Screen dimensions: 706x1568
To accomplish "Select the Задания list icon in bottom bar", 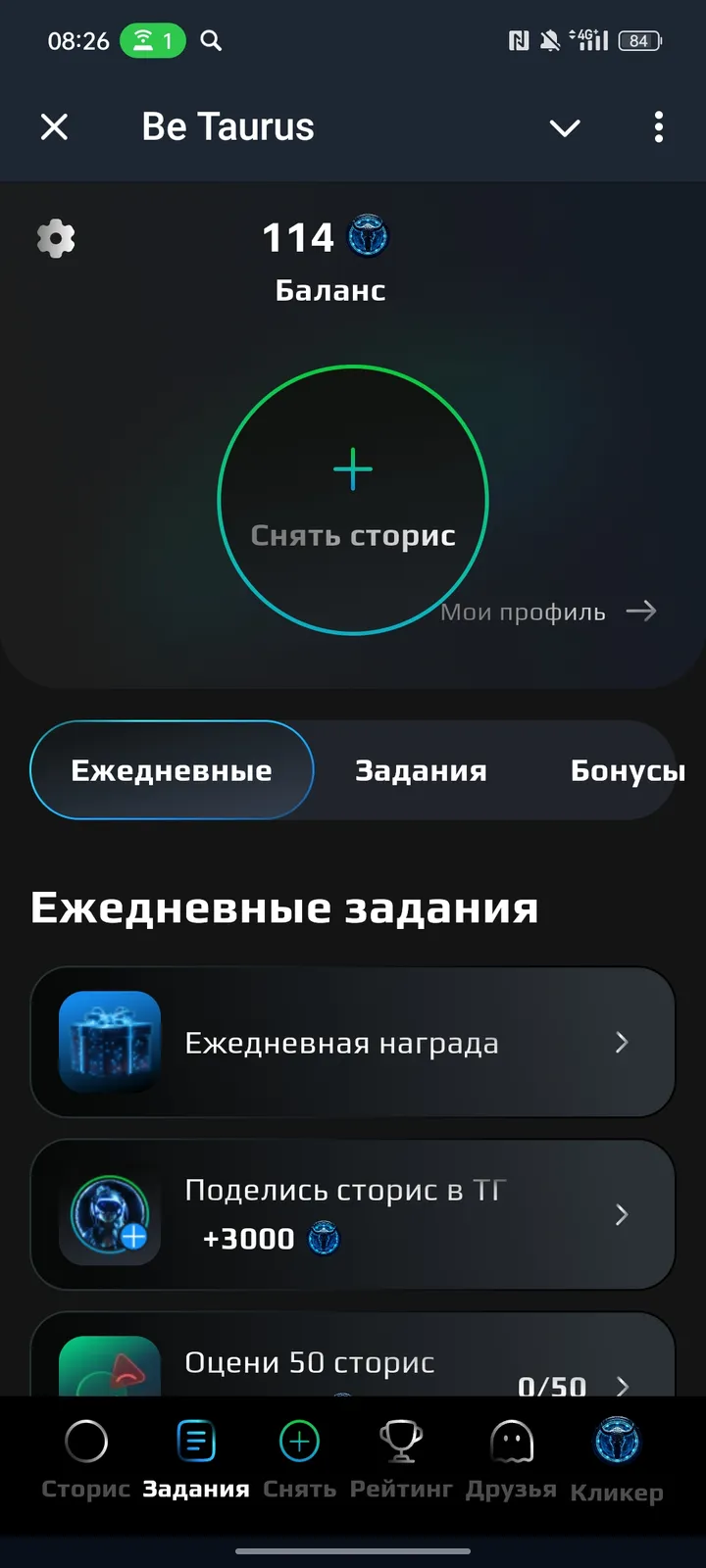I will [x=196, y=1441].
